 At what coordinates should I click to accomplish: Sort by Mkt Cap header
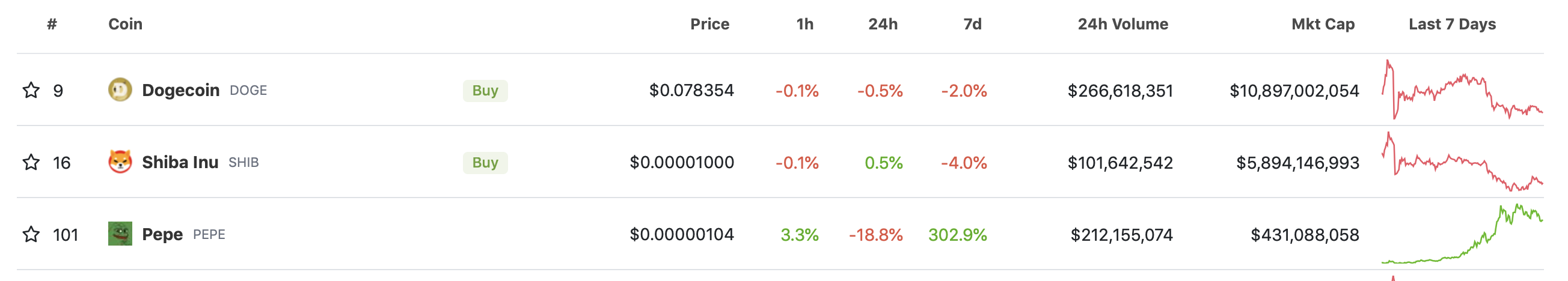pyautogui.click(x=1322, y=25)
